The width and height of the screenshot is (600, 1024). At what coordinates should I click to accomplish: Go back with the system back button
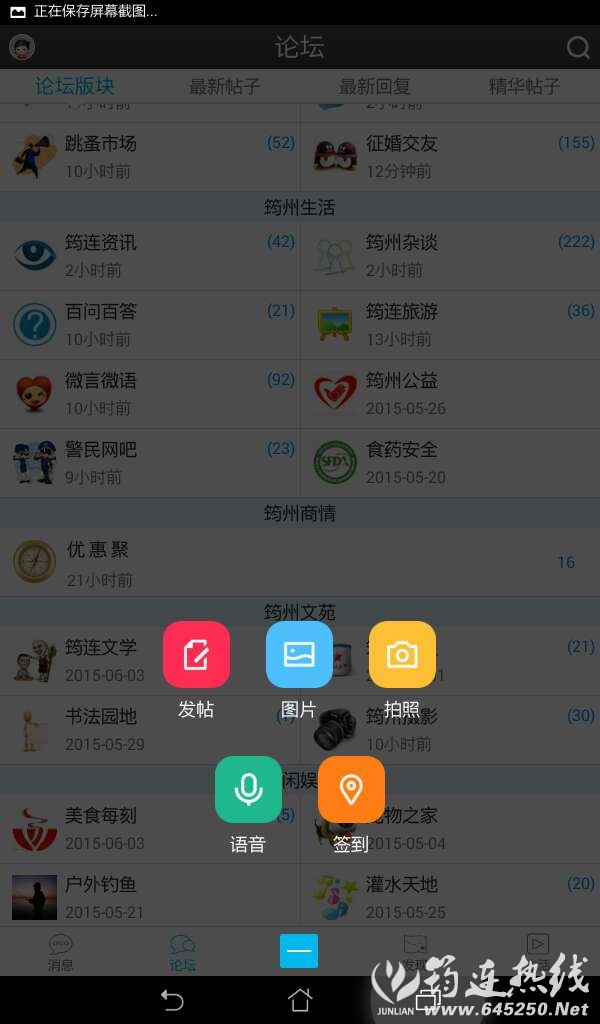(x=172, y=1000)
